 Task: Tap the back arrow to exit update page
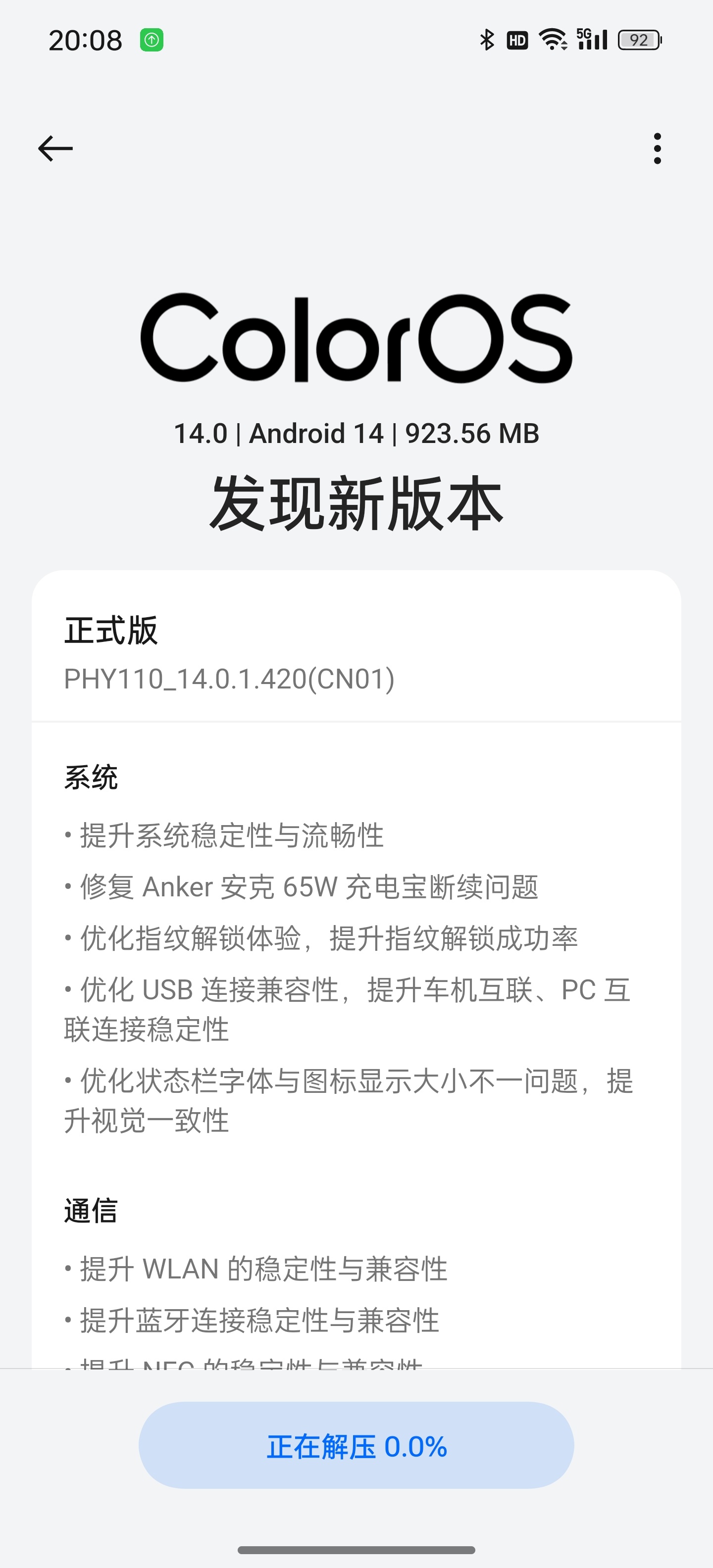tap(56, 148)
